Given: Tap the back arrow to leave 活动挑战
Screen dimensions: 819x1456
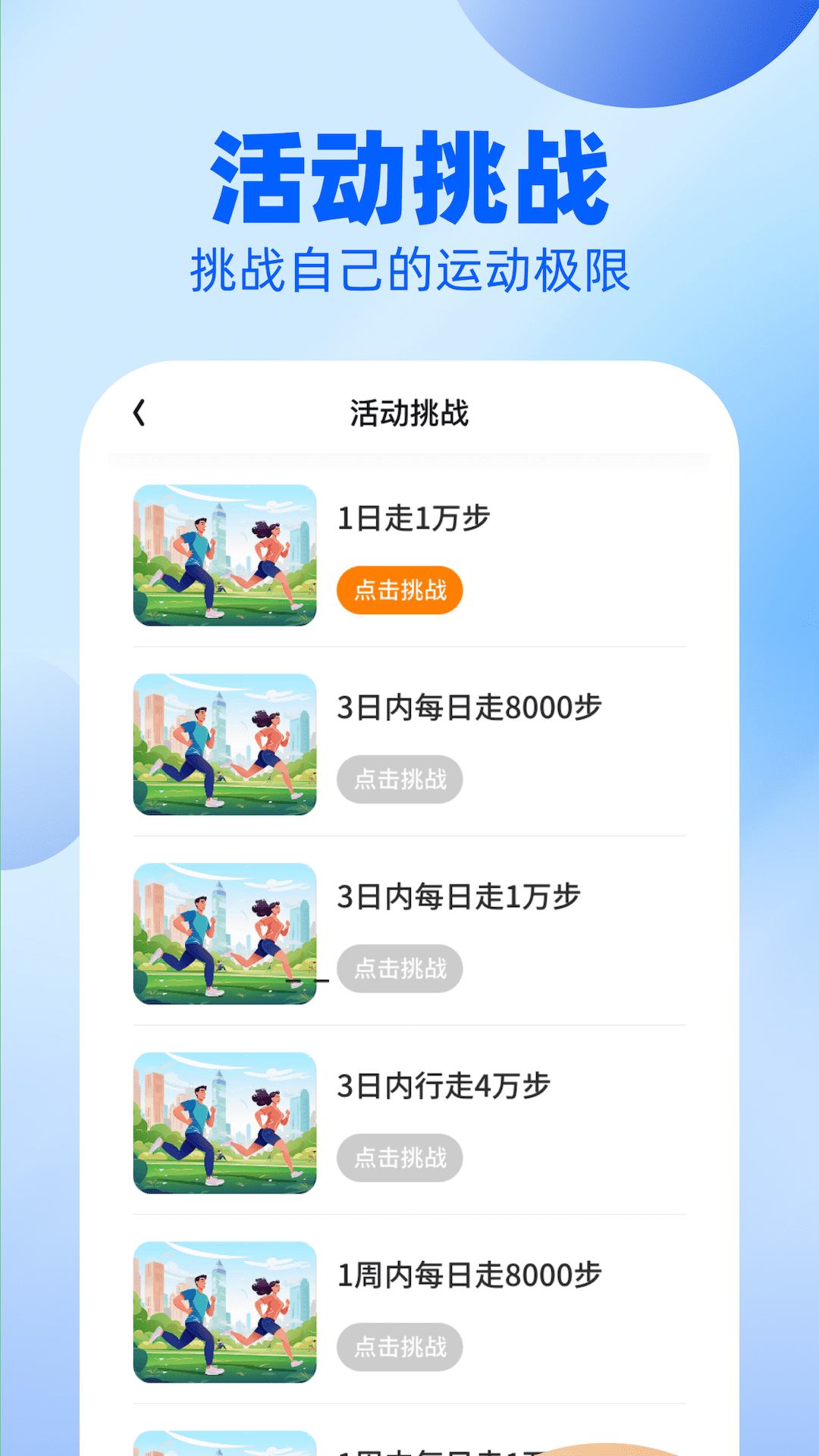Looking at the screenshot, I should click(x=139, y=412).
